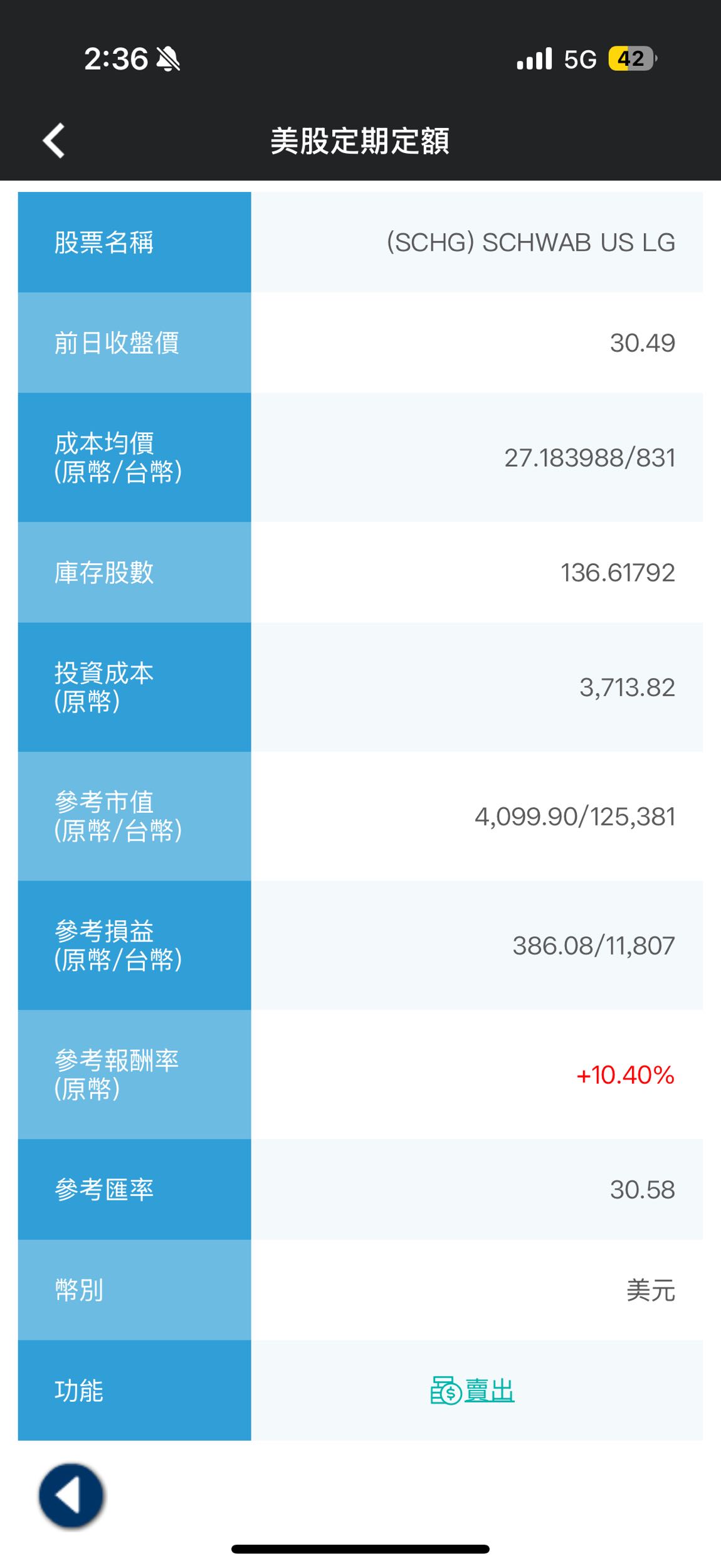Tap the 前日收盤價 value 30.49
The height and width of the screenshot is (1568, 721).
tap(643, 342)
